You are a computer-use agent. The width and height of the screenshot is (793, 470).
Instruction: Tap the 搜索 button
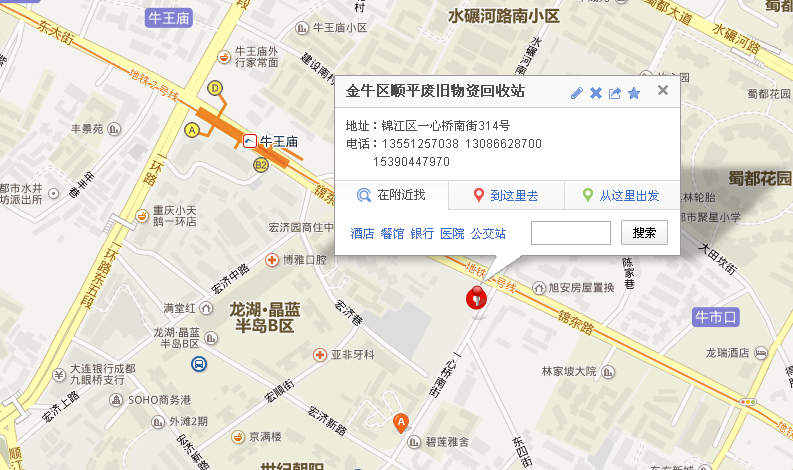coord(644,233)
